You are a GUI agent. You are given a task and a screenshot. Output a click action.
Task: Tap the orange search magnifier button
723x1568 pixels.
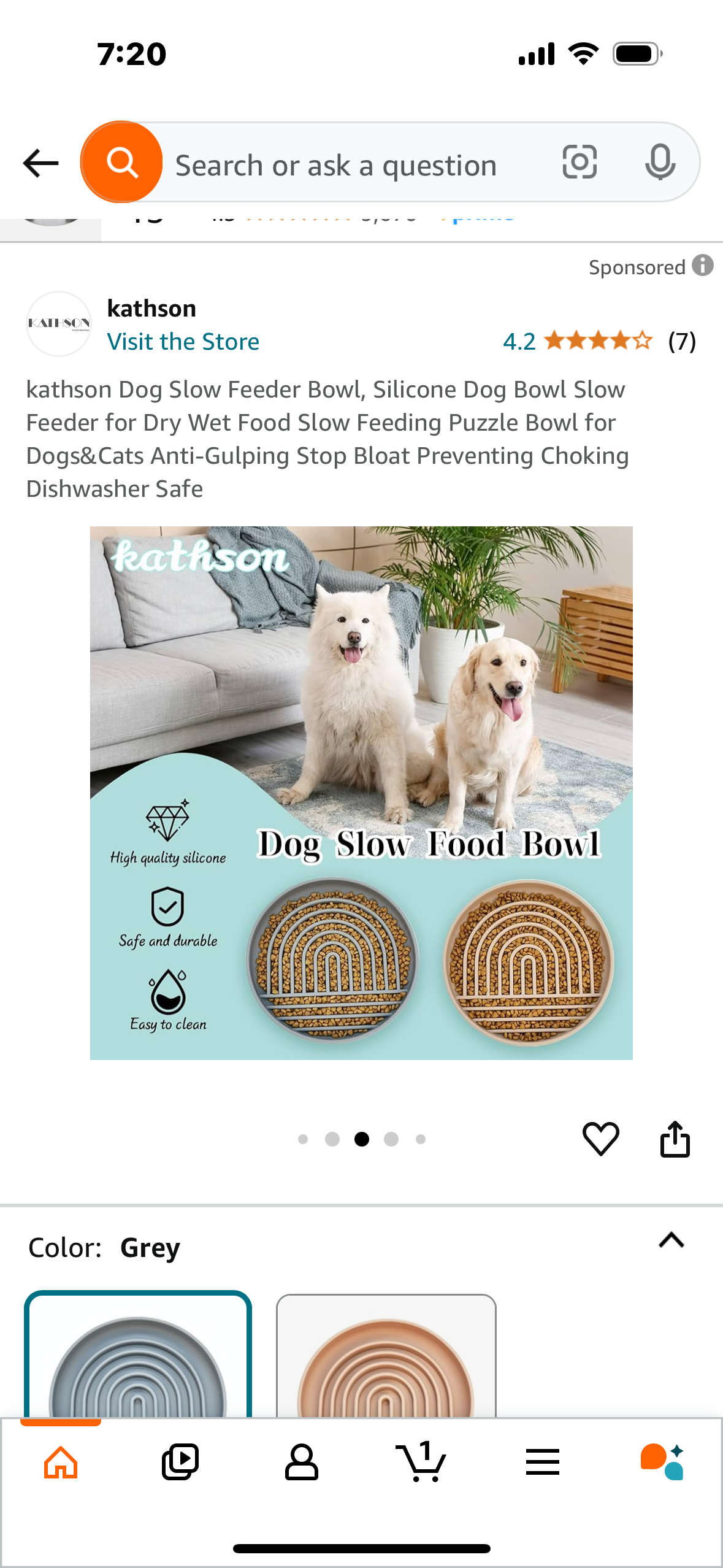tap(122, 163)
